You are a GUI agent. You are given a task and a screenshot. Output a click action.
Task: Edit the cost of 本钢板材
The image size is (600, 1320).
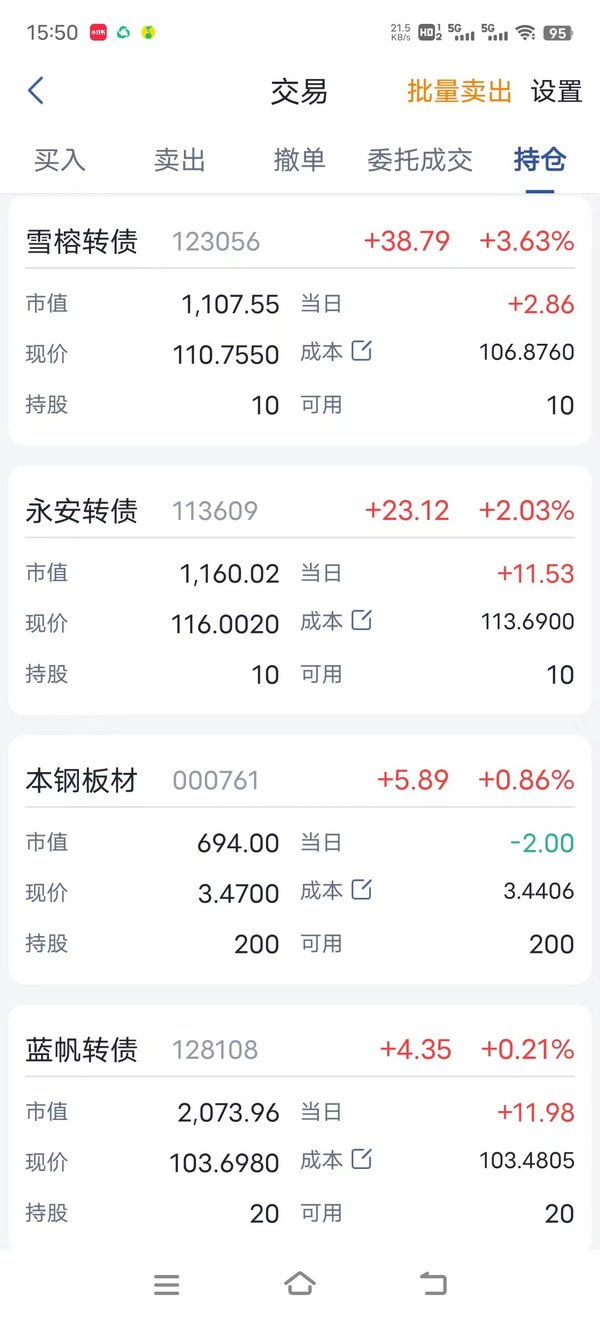[361, 889]
